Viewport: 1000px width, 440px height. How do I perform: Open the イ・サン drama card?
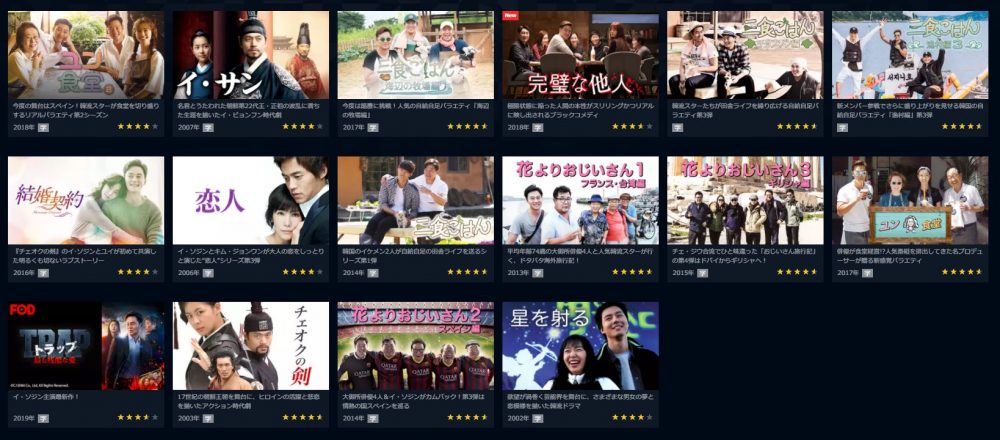tap(250, 55)
